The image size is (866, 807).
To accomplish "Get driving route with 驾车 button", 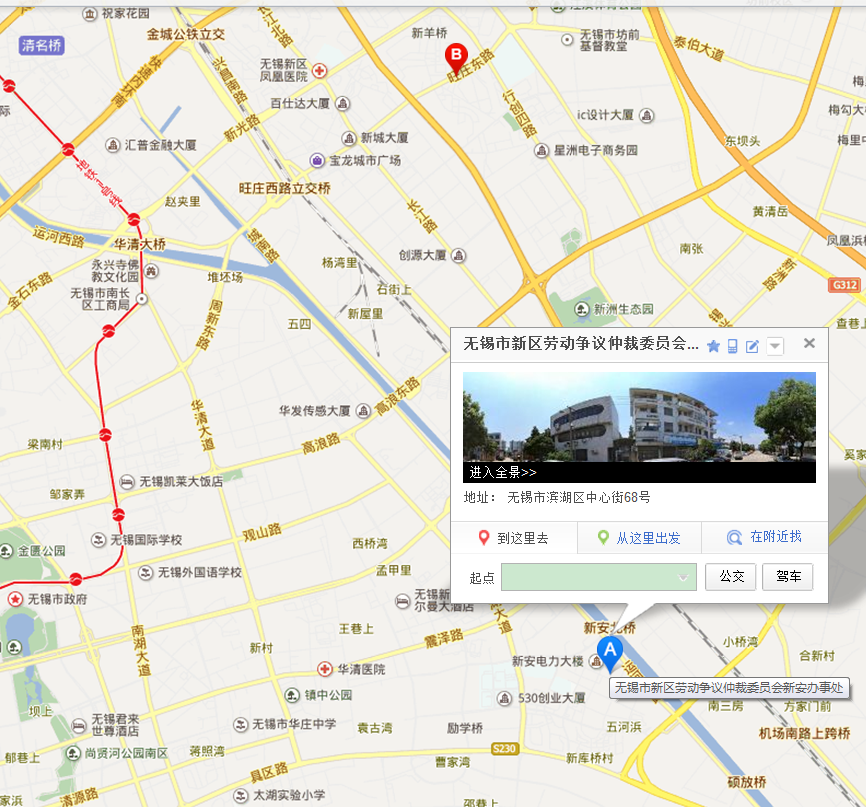I will point(788,577).
